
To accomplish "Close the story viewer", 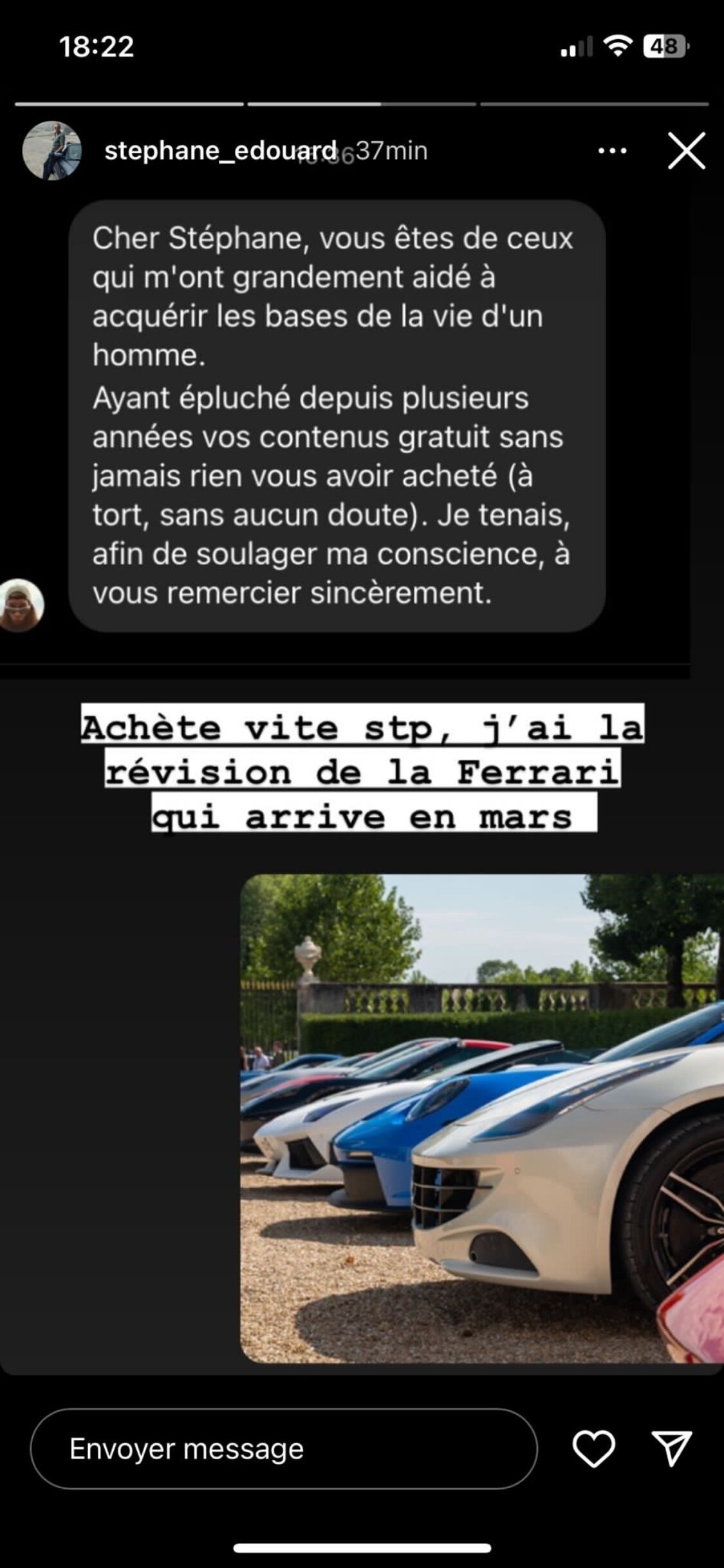I will click(x=687, y=151).
